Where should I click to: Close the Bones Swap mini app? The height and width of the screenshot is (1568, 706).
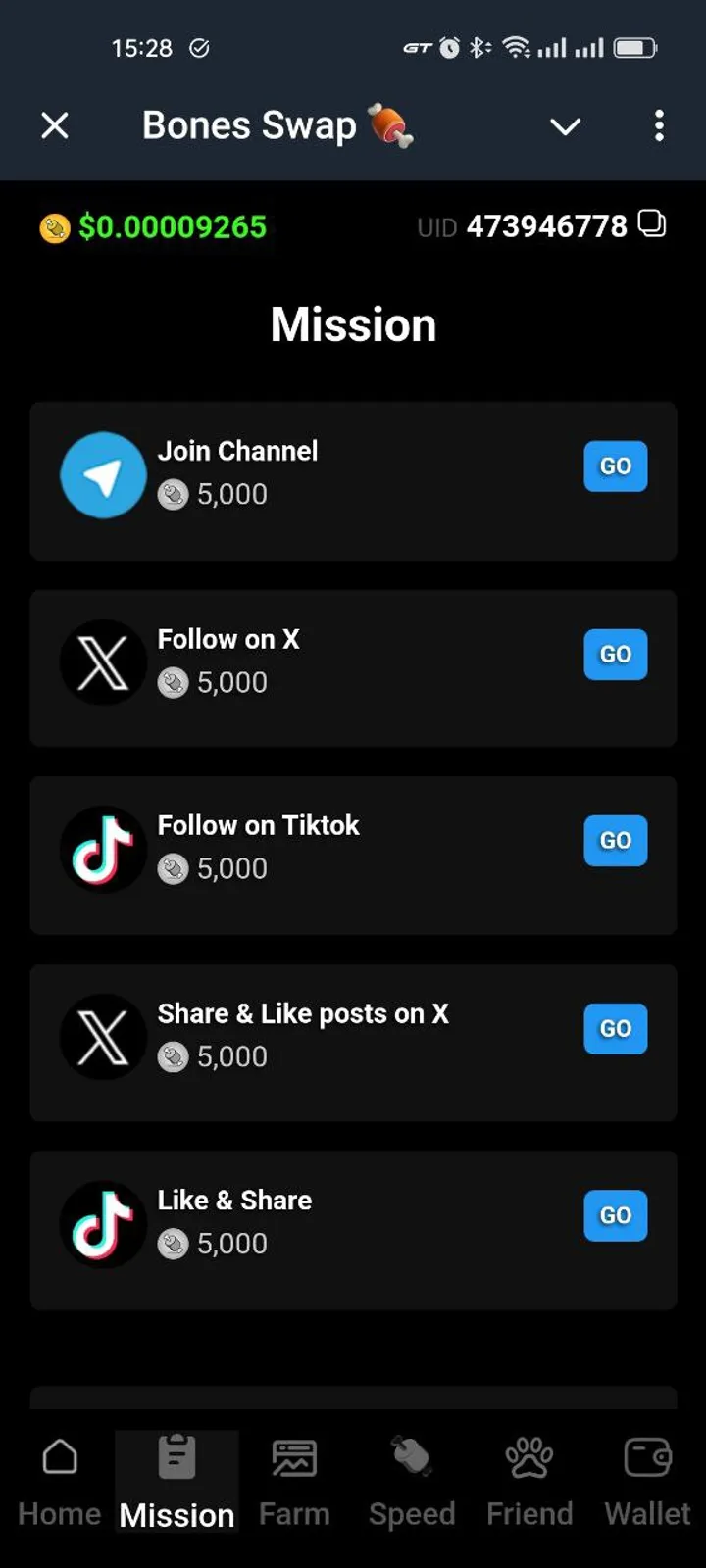pyautogui.click(x=56, y=125)
